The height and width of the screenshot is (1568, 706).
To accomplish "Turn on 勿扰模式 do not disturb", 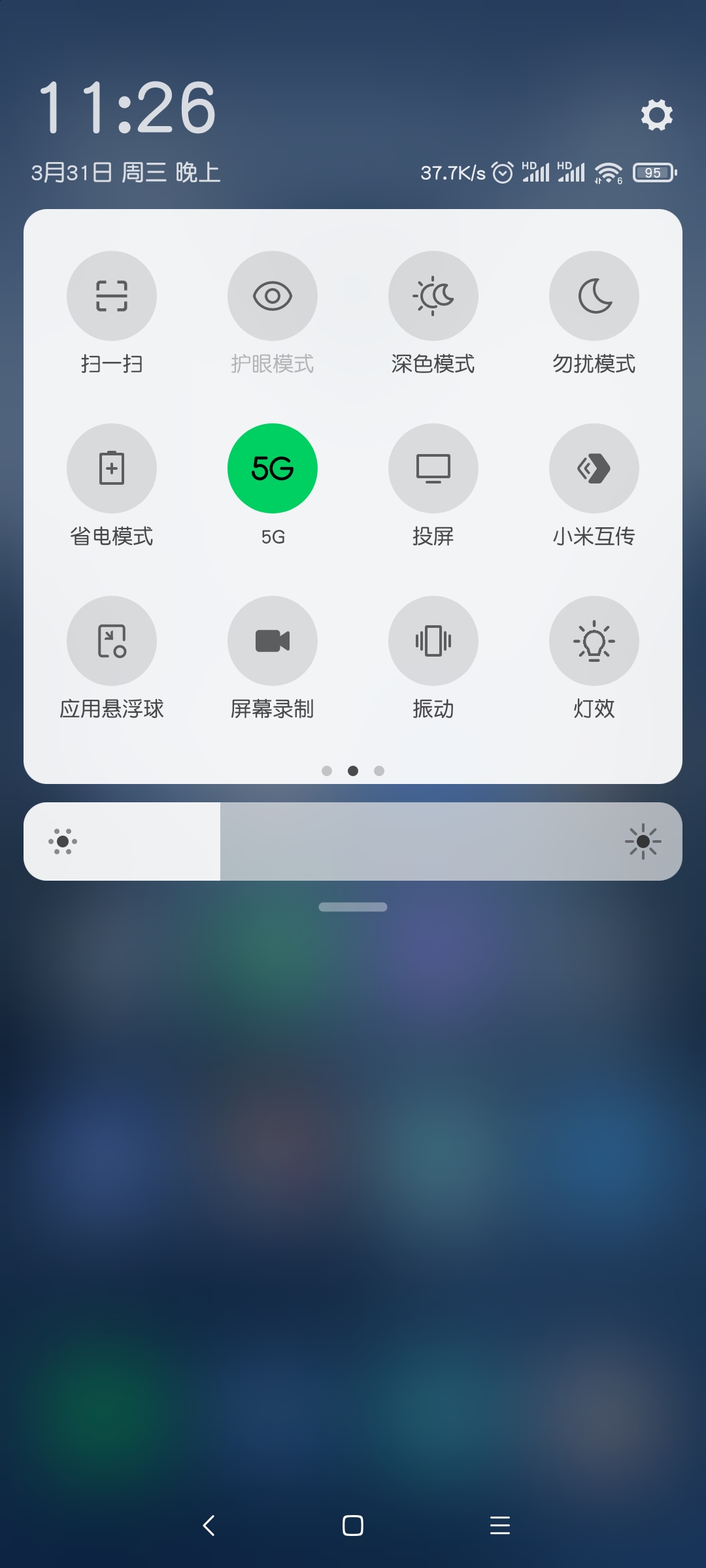I will coord(594,296).
